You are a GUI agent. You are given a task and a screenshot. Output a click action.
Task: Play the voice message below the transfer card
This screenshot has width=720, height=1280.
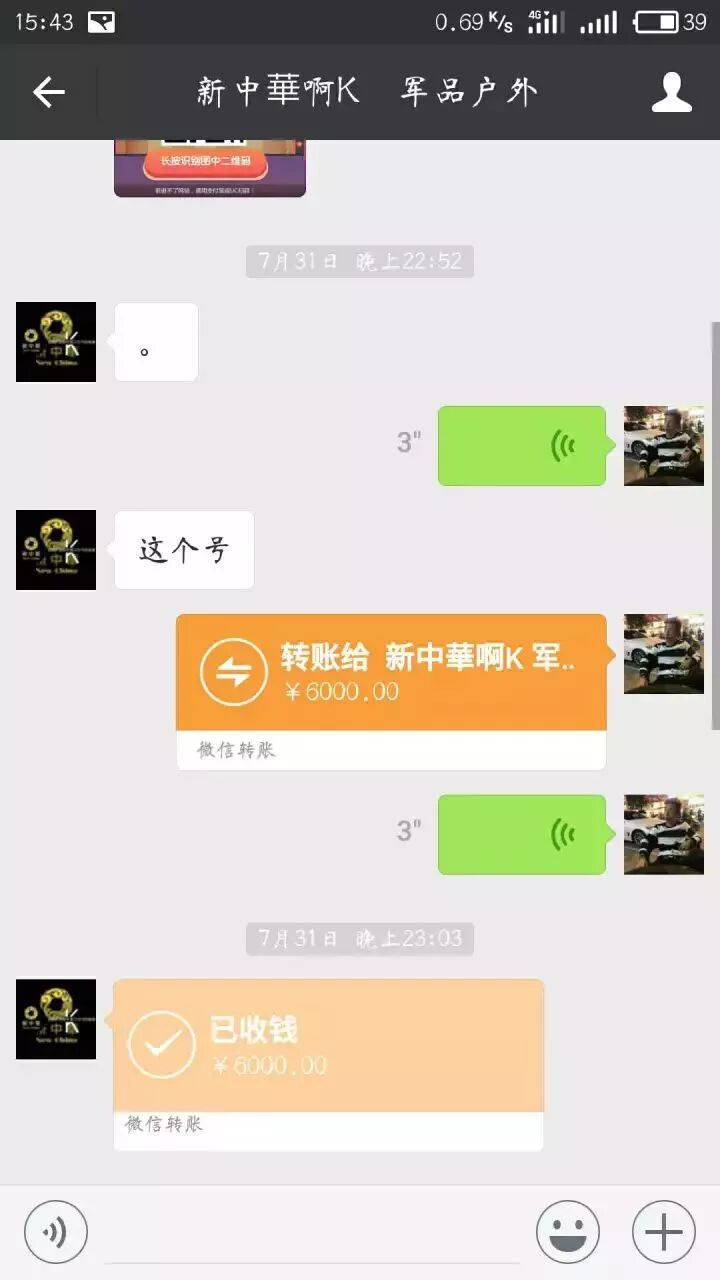click(521, 834)
